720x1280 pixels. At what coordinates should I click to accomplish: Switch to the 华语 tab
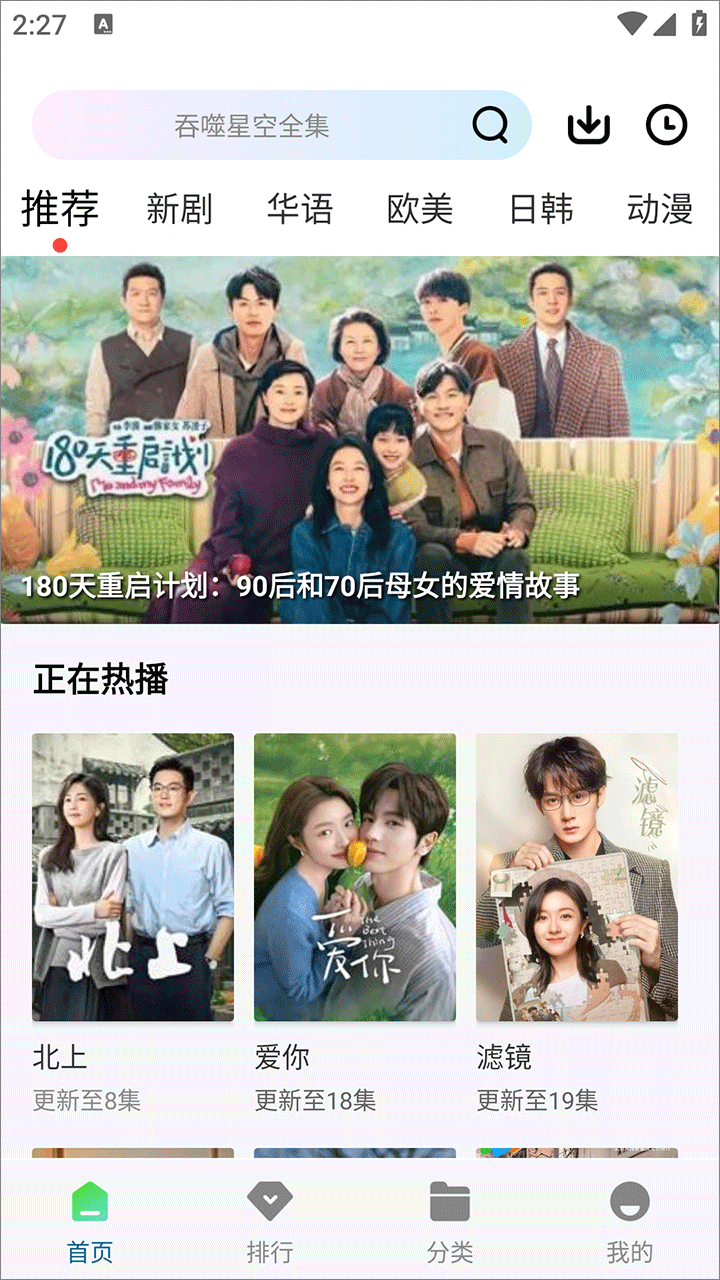coord(300,210)
